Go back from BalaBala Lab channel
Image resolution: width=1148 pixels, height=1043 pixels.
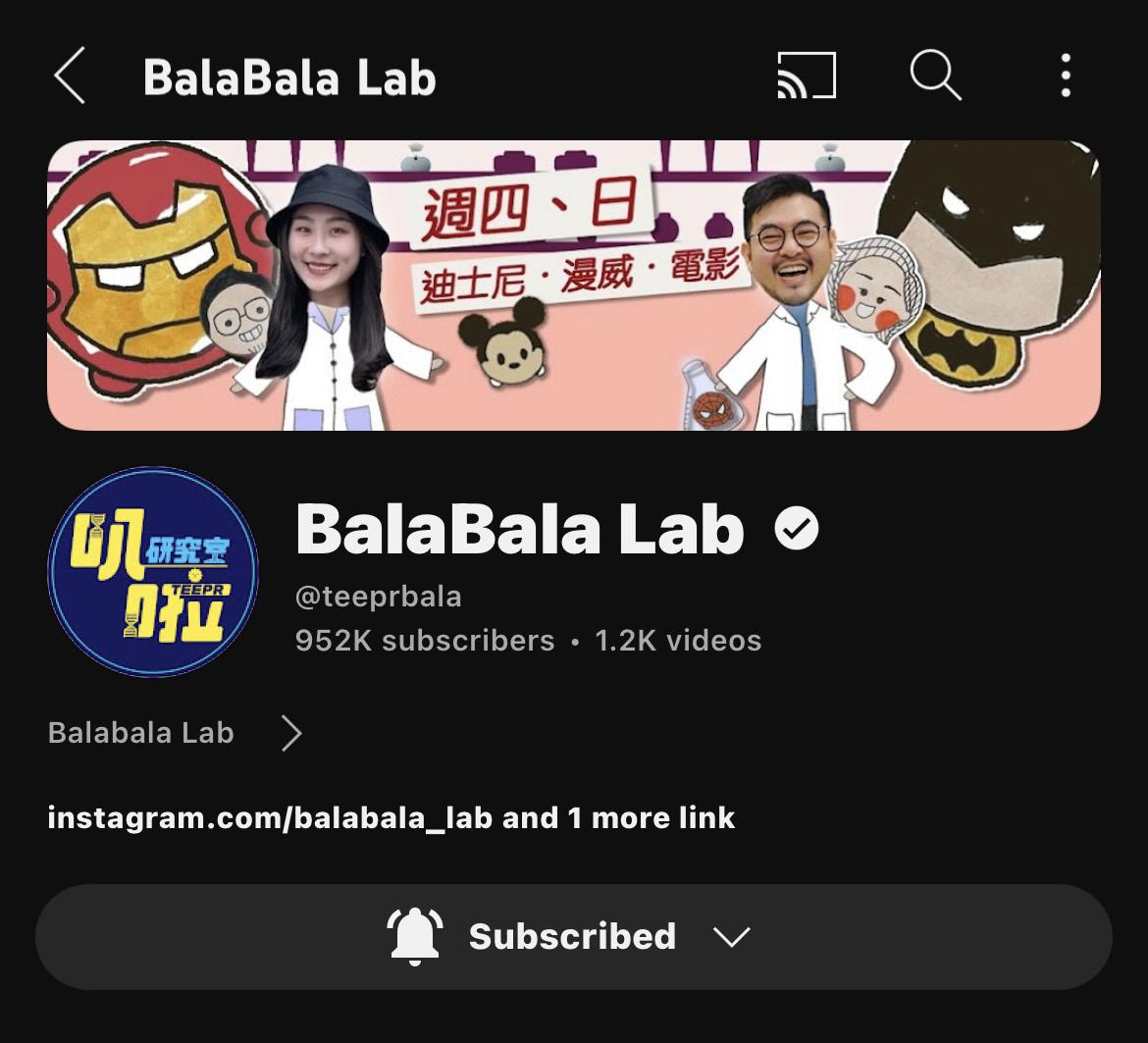[x=71, y=77]
